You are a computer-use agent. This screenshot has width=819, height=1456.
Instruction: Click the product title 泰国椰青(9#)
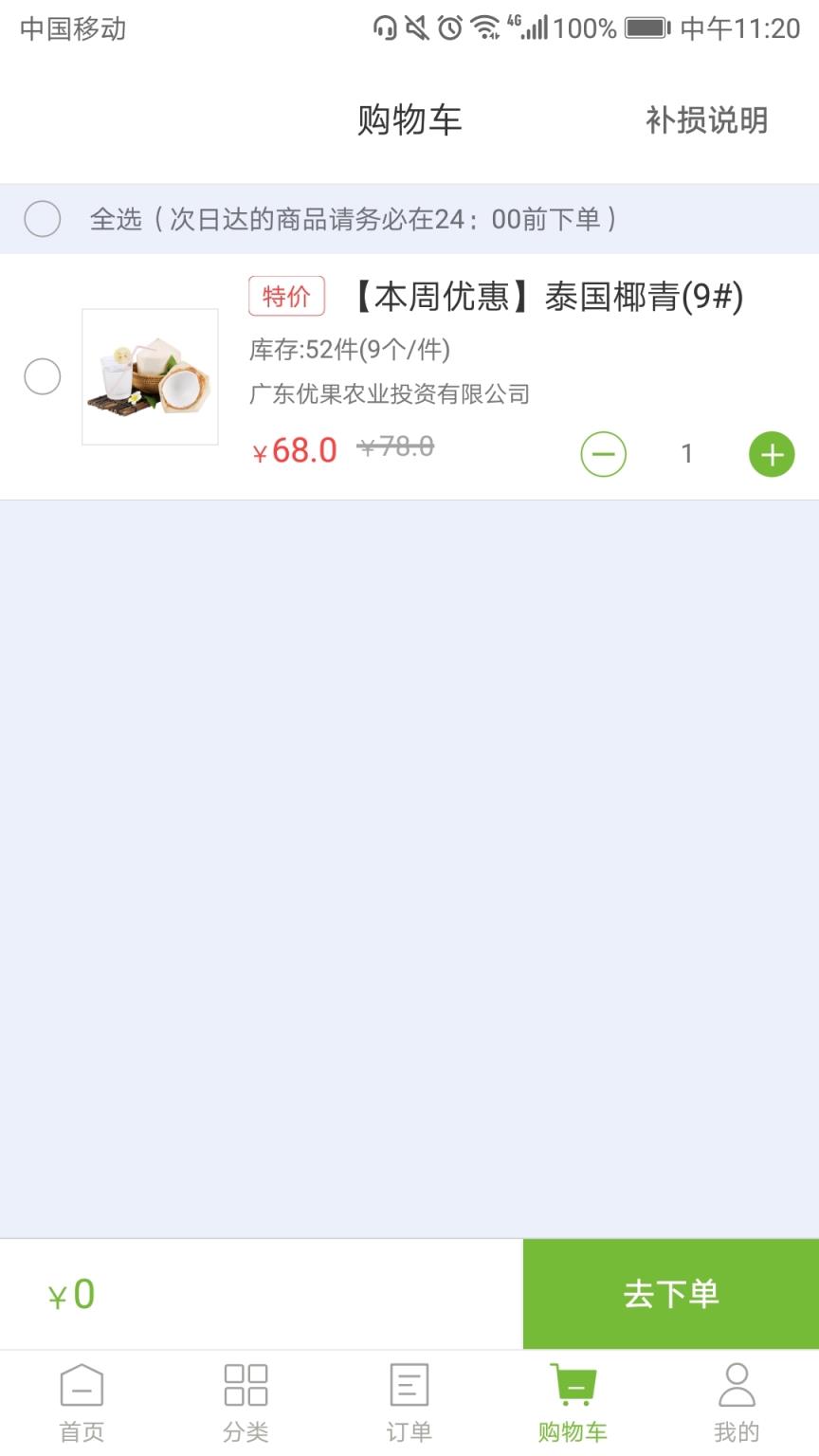[540, 297]
